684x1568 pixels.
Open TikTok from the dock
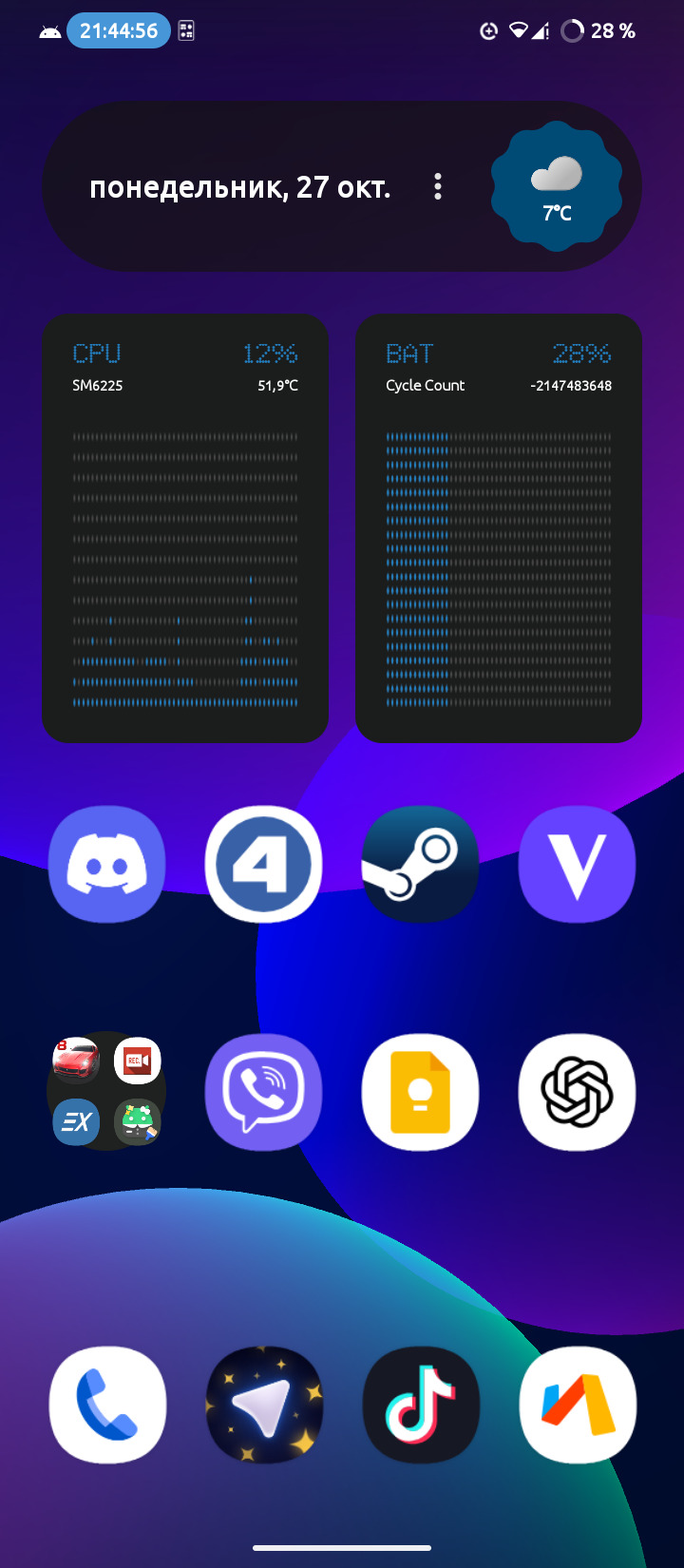pos(420,1405)
